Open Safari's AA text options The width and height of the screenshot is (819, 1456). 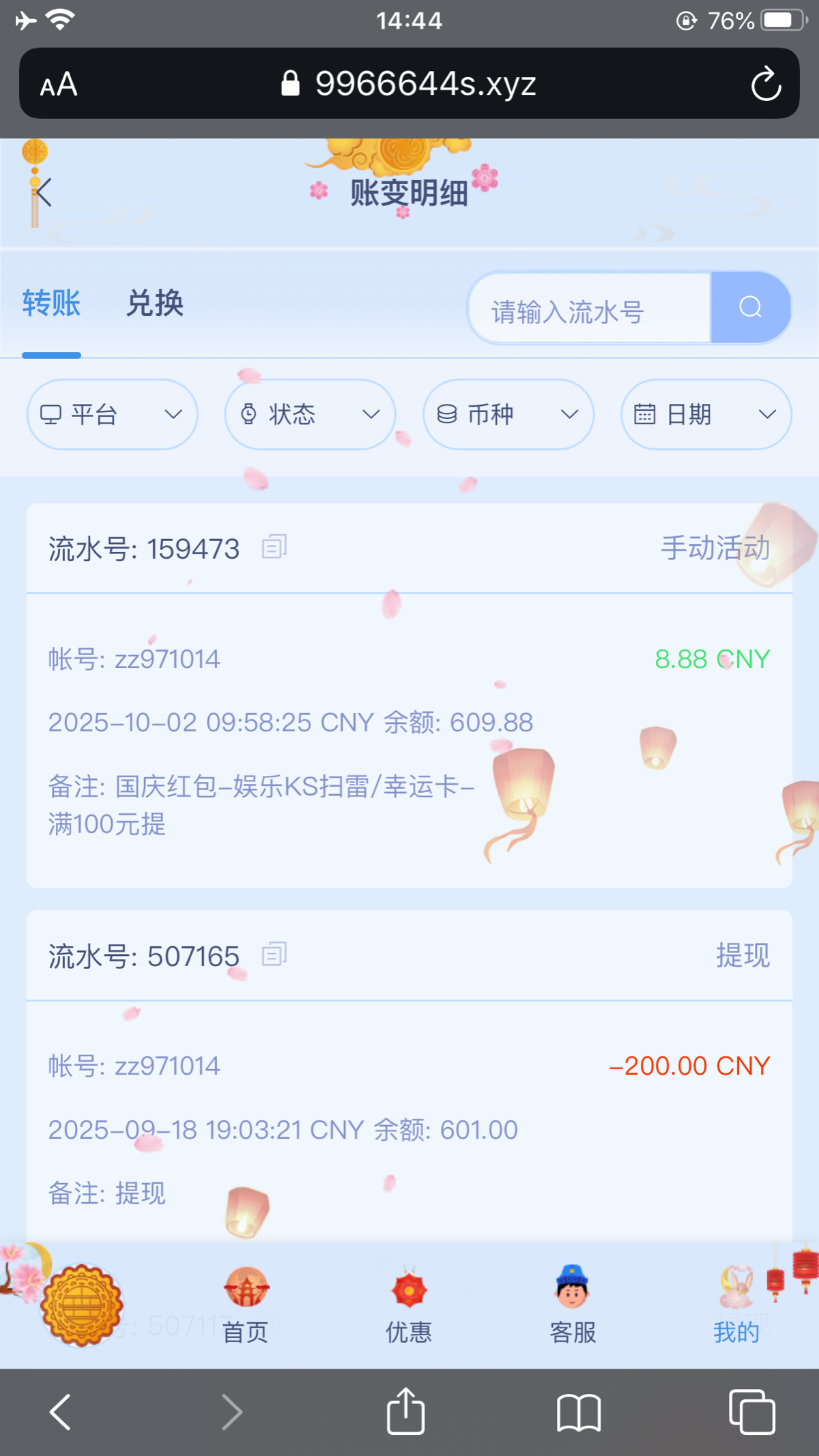click(x=59, y=85)
